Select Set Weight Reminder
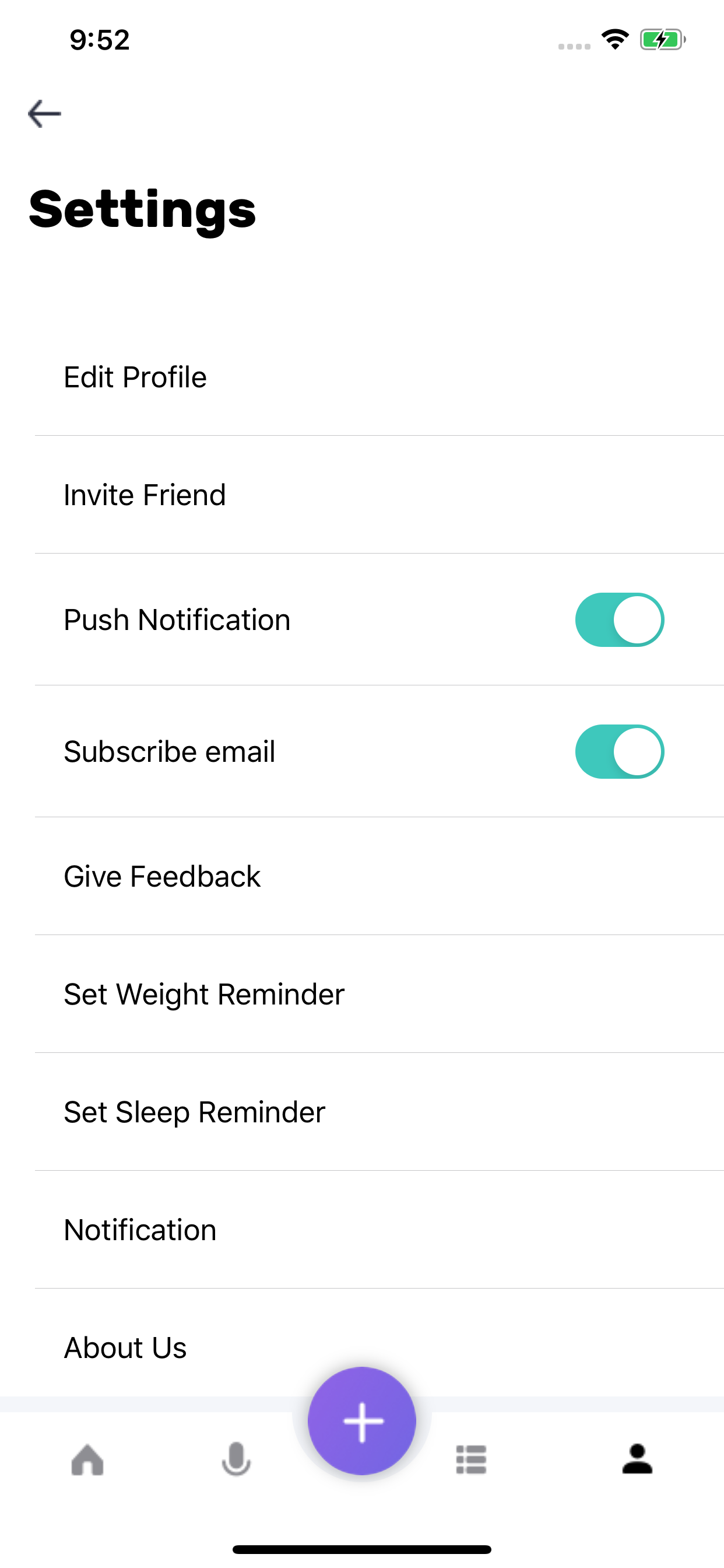 pyautogui.click(x=204, y=995)
